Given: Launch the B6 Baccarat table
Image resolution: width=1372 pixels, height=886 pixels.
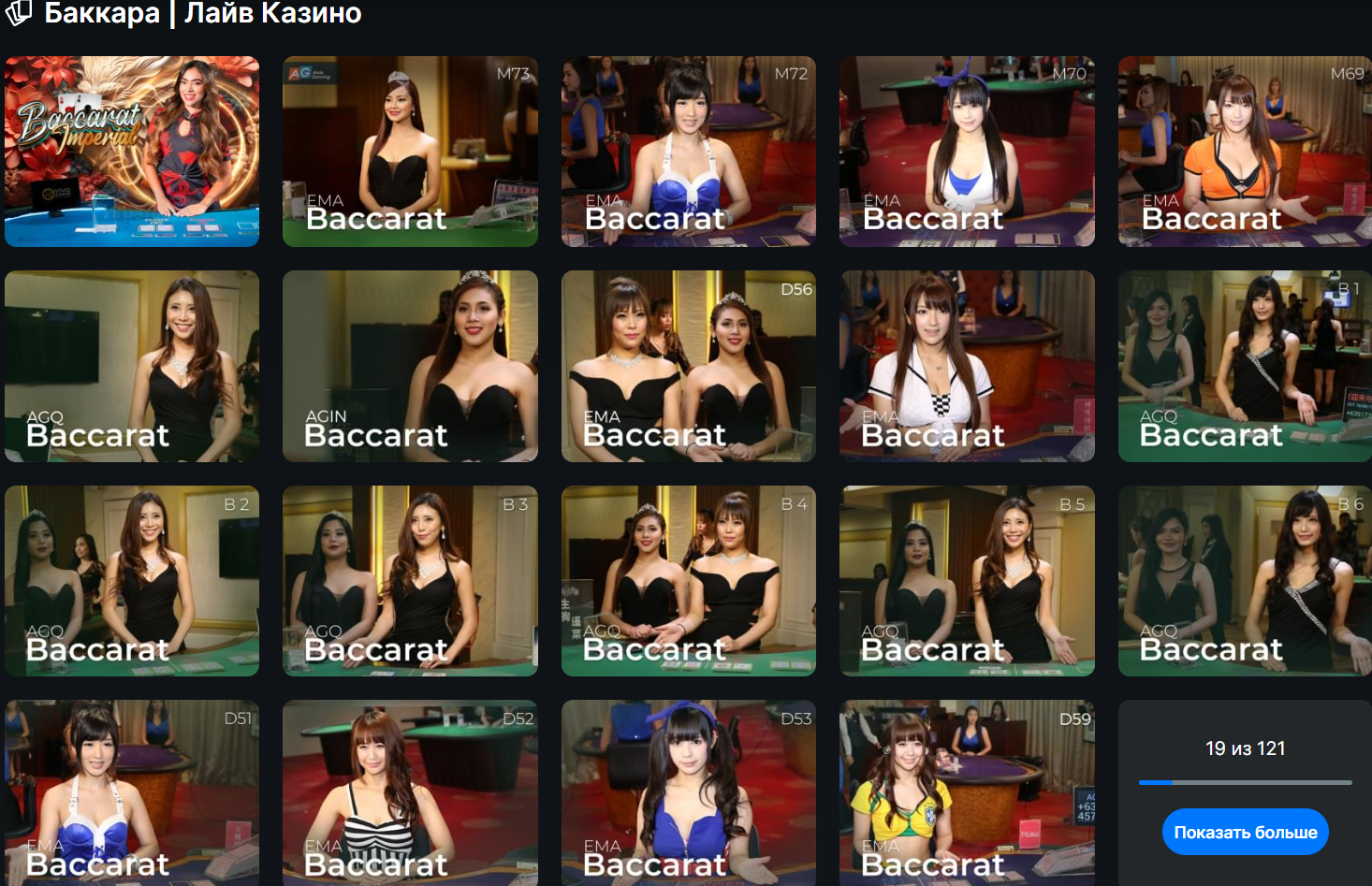Looking at the screenshot, I should tap(1245, 580).
